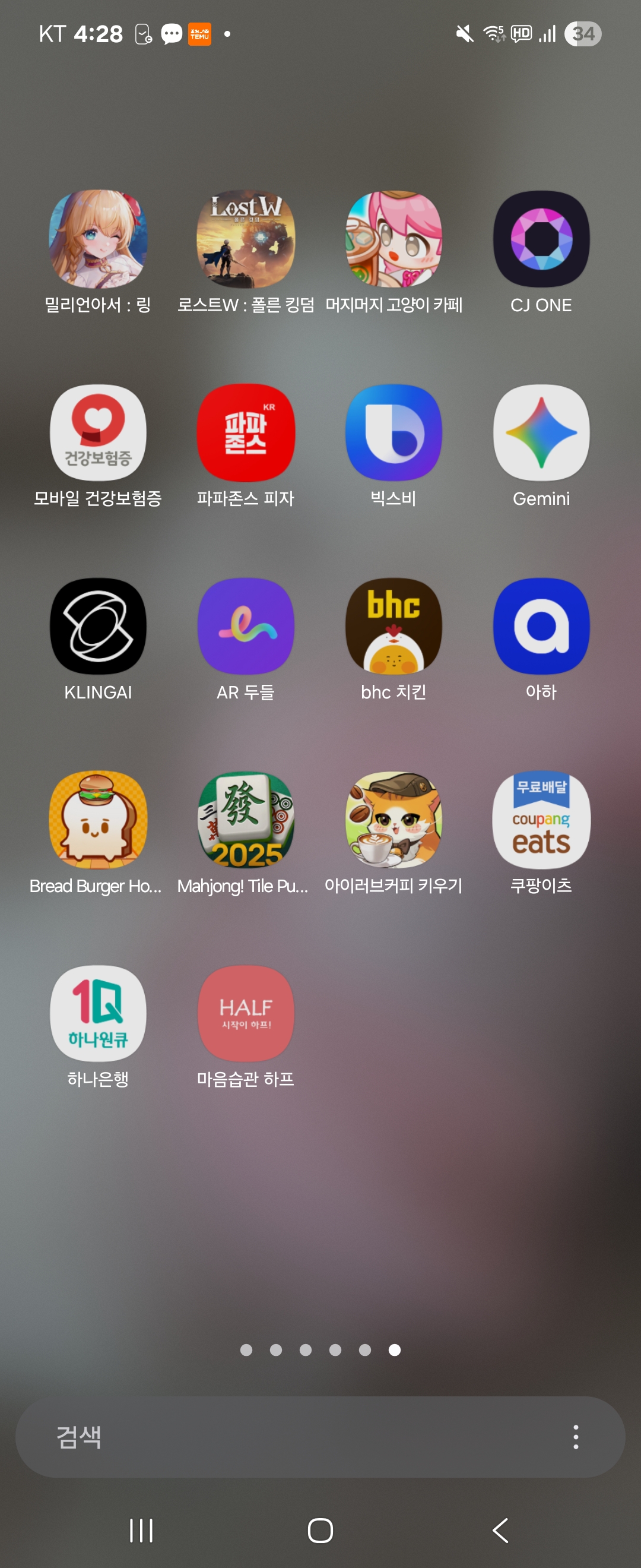The width and height of the screenshot is (641, 1568).
Task: Launch 빅스비 assistant
Action: tap(394, 432)
